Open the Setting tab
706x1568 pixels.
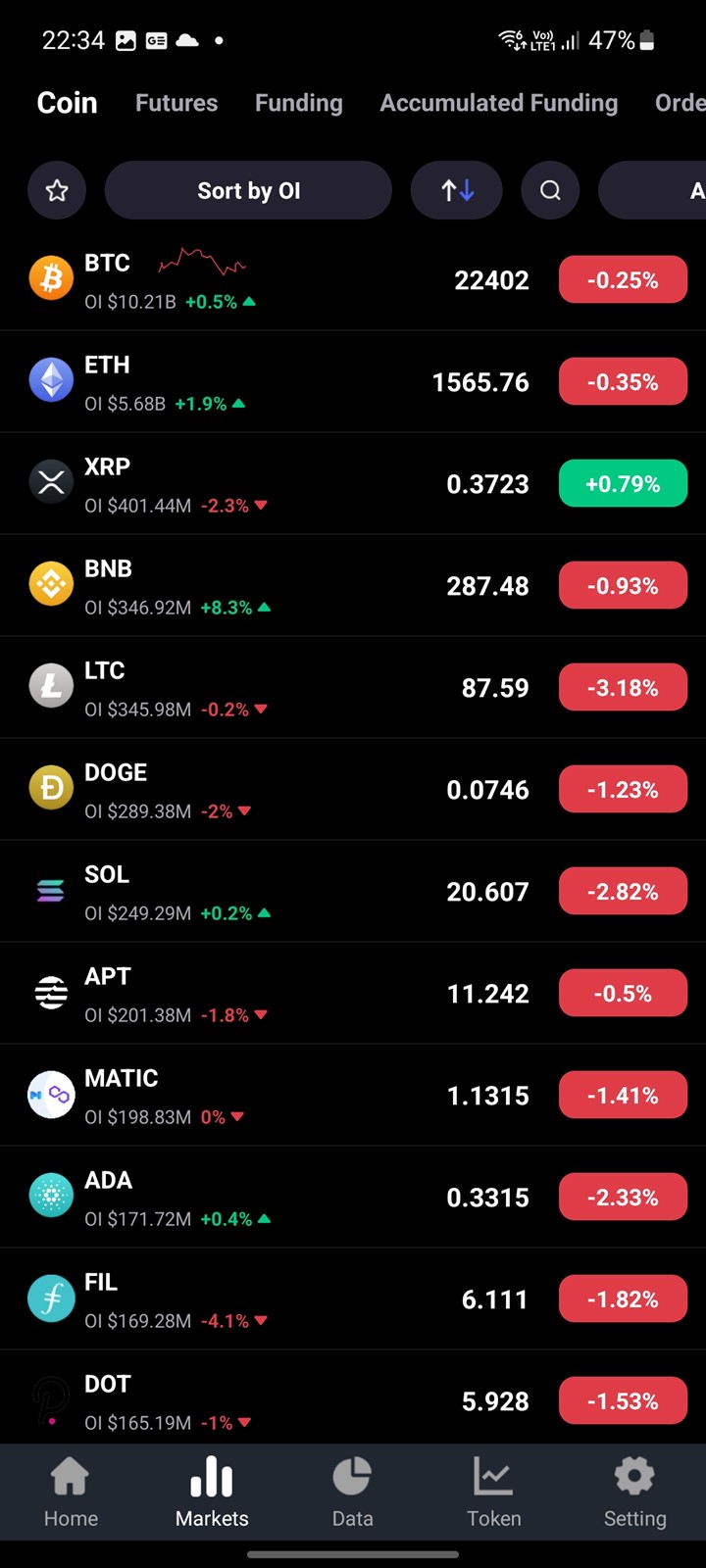coord(635,1492)
